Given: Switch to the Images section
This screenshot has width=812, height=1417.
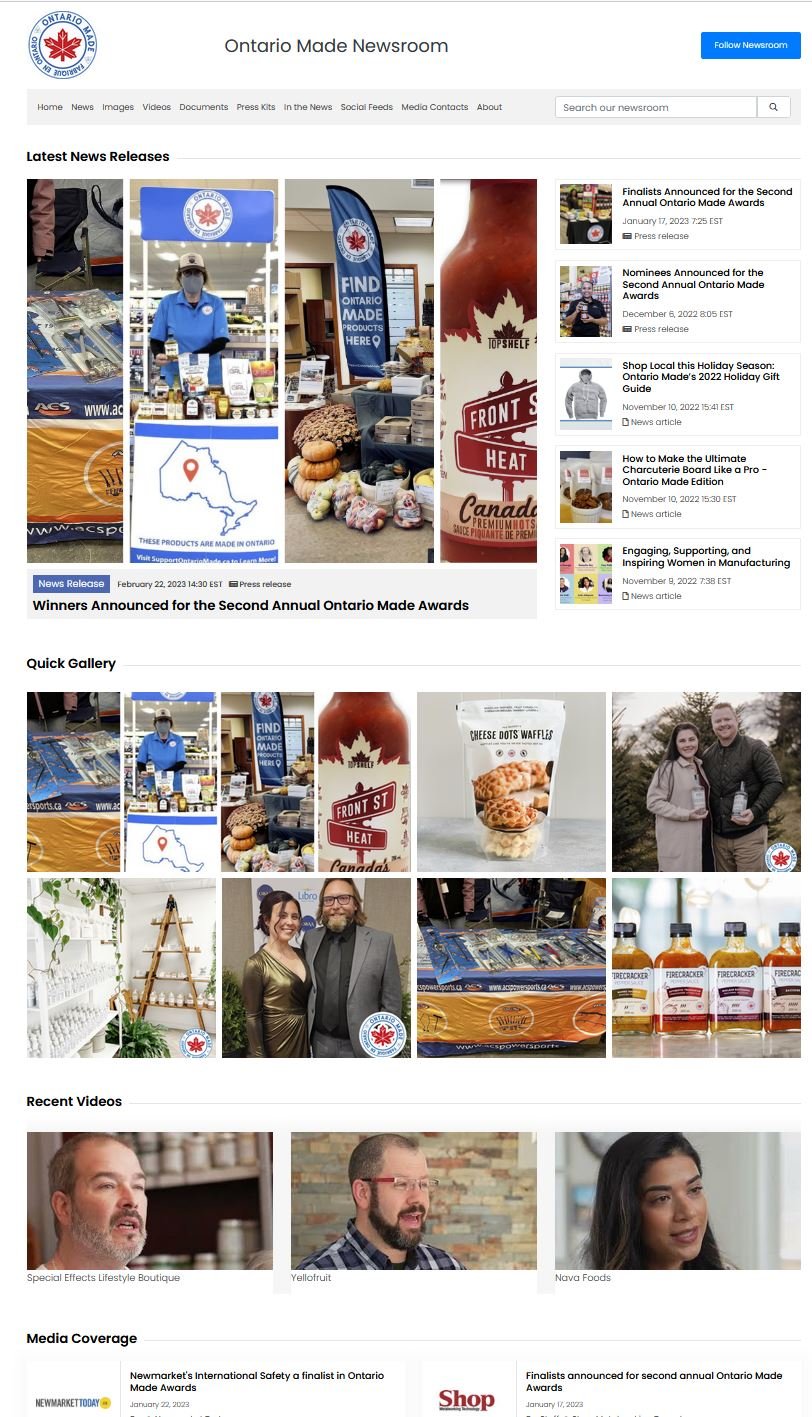Looking at the screenshot, I should pyautogui.click(x=118, y=107).
